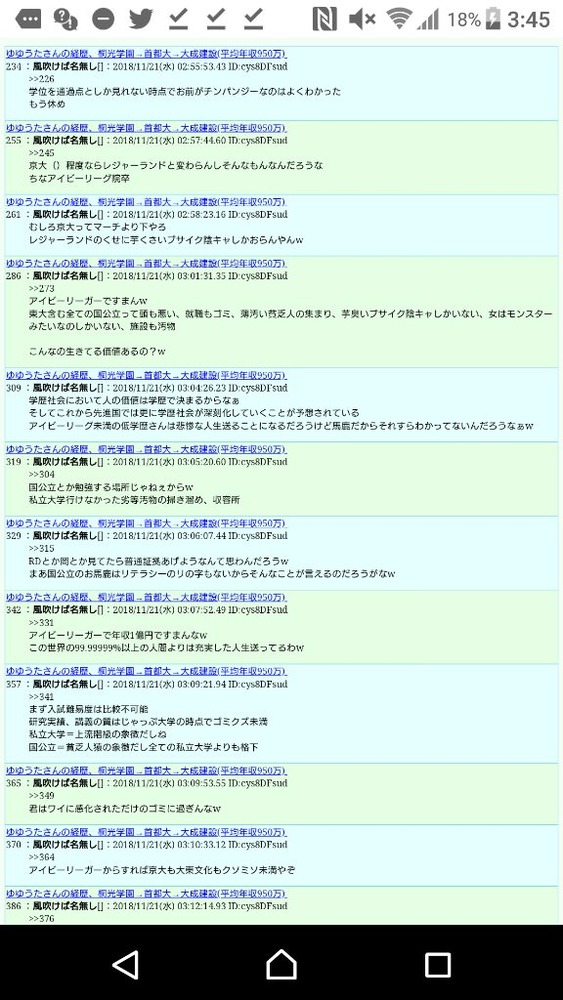Go back with the navigation bar arrow
This screenshot has width=563, height=1000.
[x=126, y=964]
